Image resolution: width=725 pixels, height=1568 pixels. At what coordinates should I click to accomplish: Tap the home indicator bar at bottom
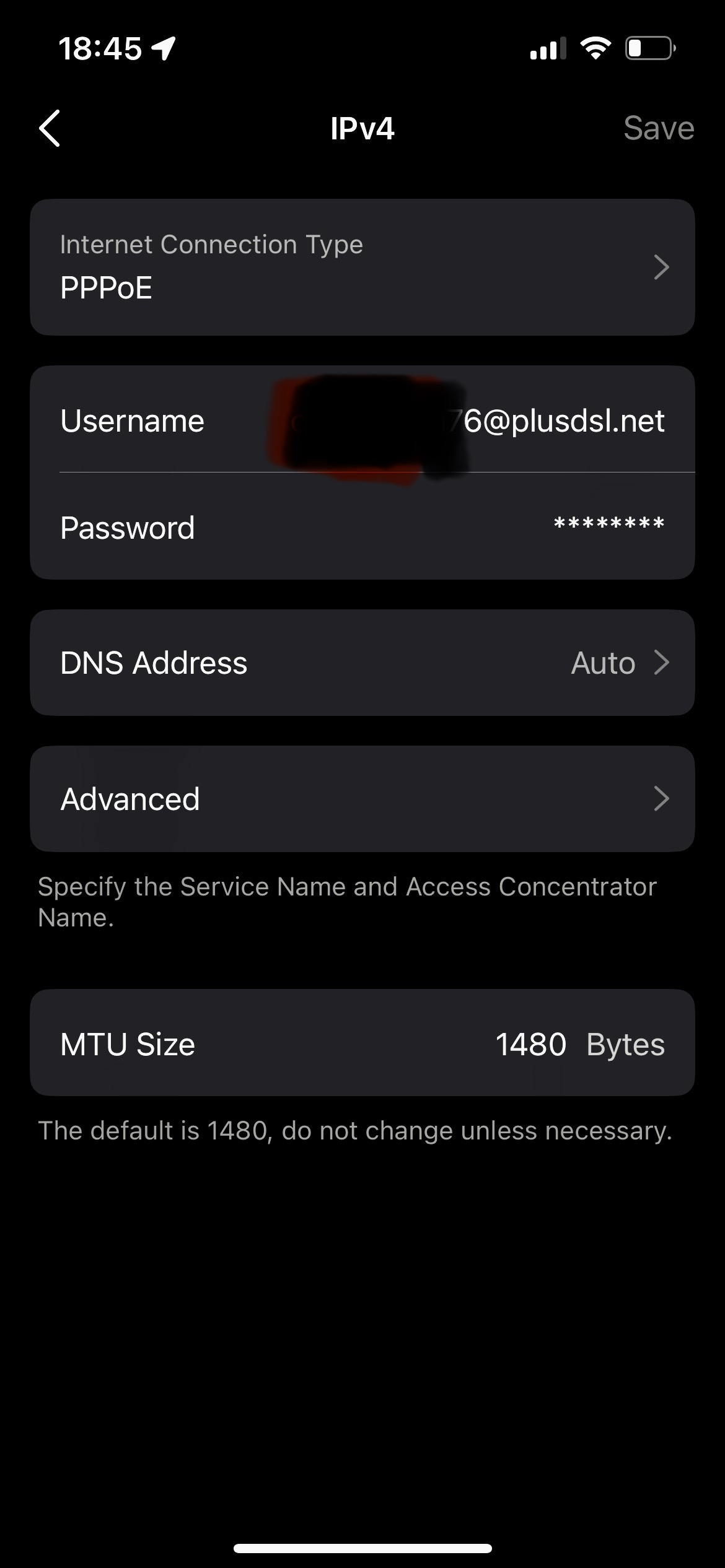[x=362, y=1547]
